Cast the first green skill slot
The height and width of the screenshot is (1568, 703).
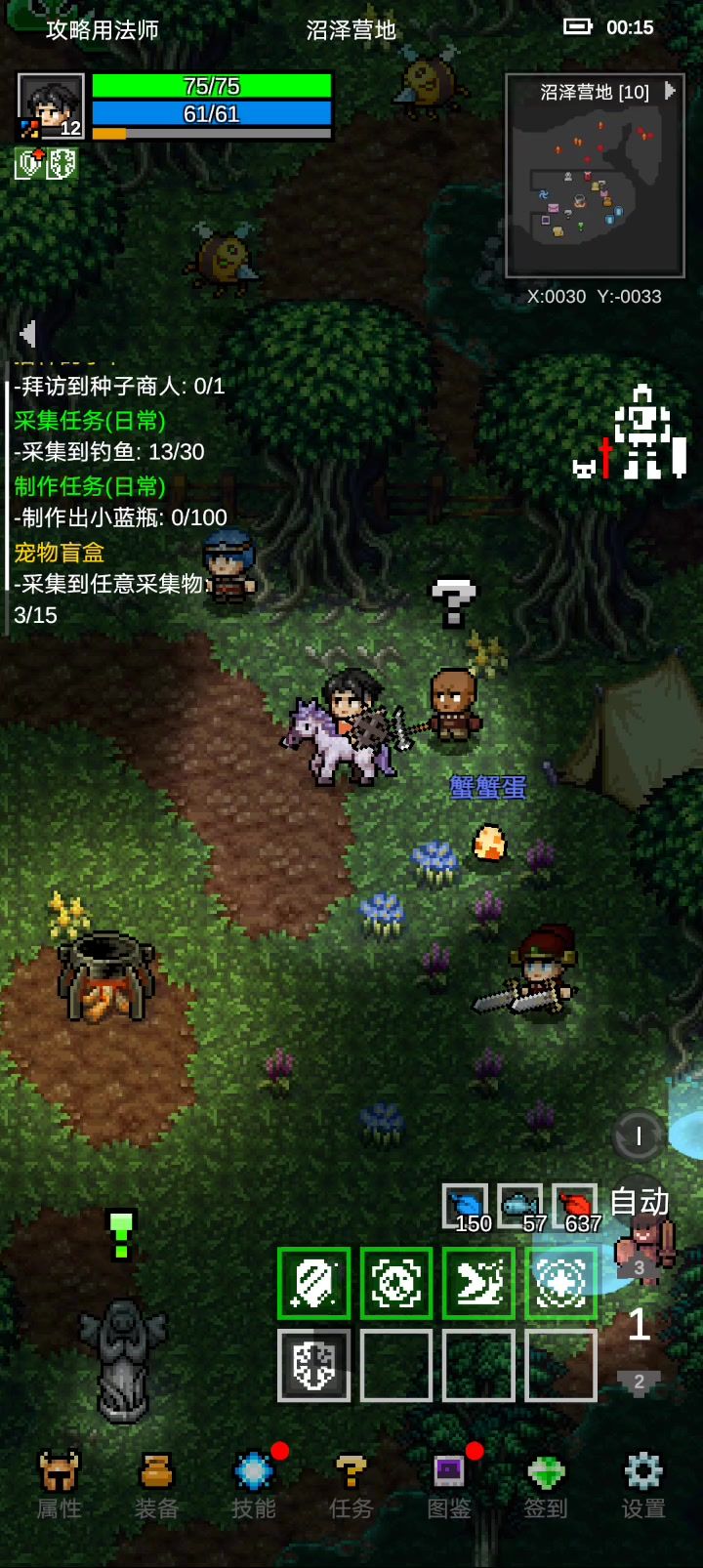coord(313,1283)
